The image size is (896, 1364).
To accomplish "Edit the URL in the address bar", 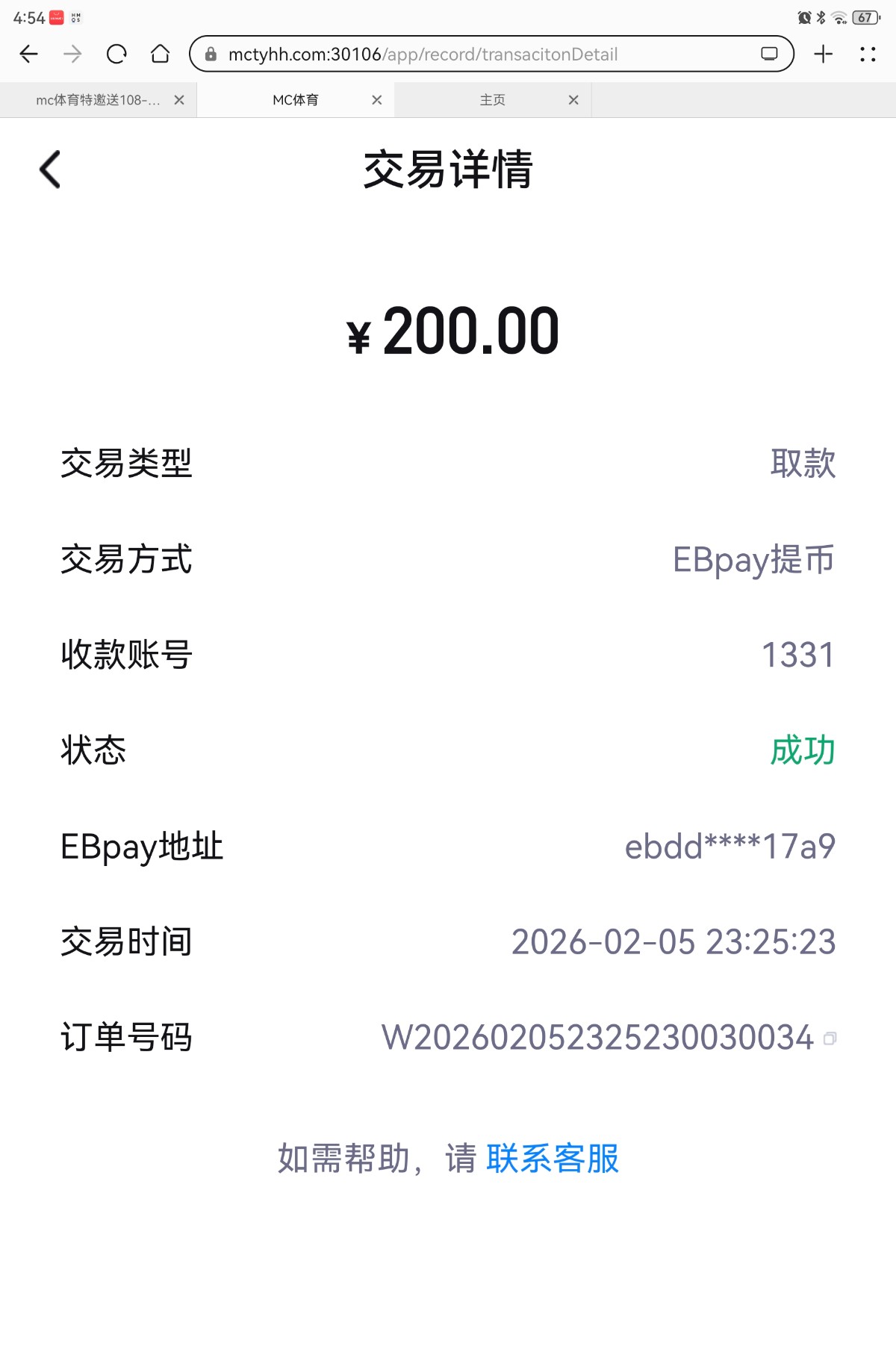I will tap(478, 55).
